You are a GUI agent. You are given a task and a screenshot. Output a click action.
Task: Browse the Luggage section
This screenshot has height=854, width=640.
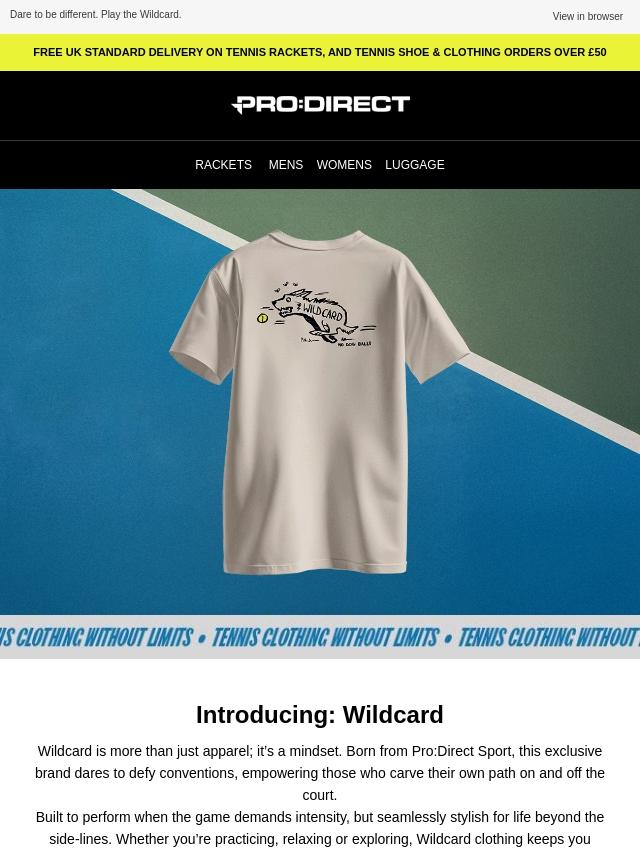pyautogui.click(x=414, y=165)
